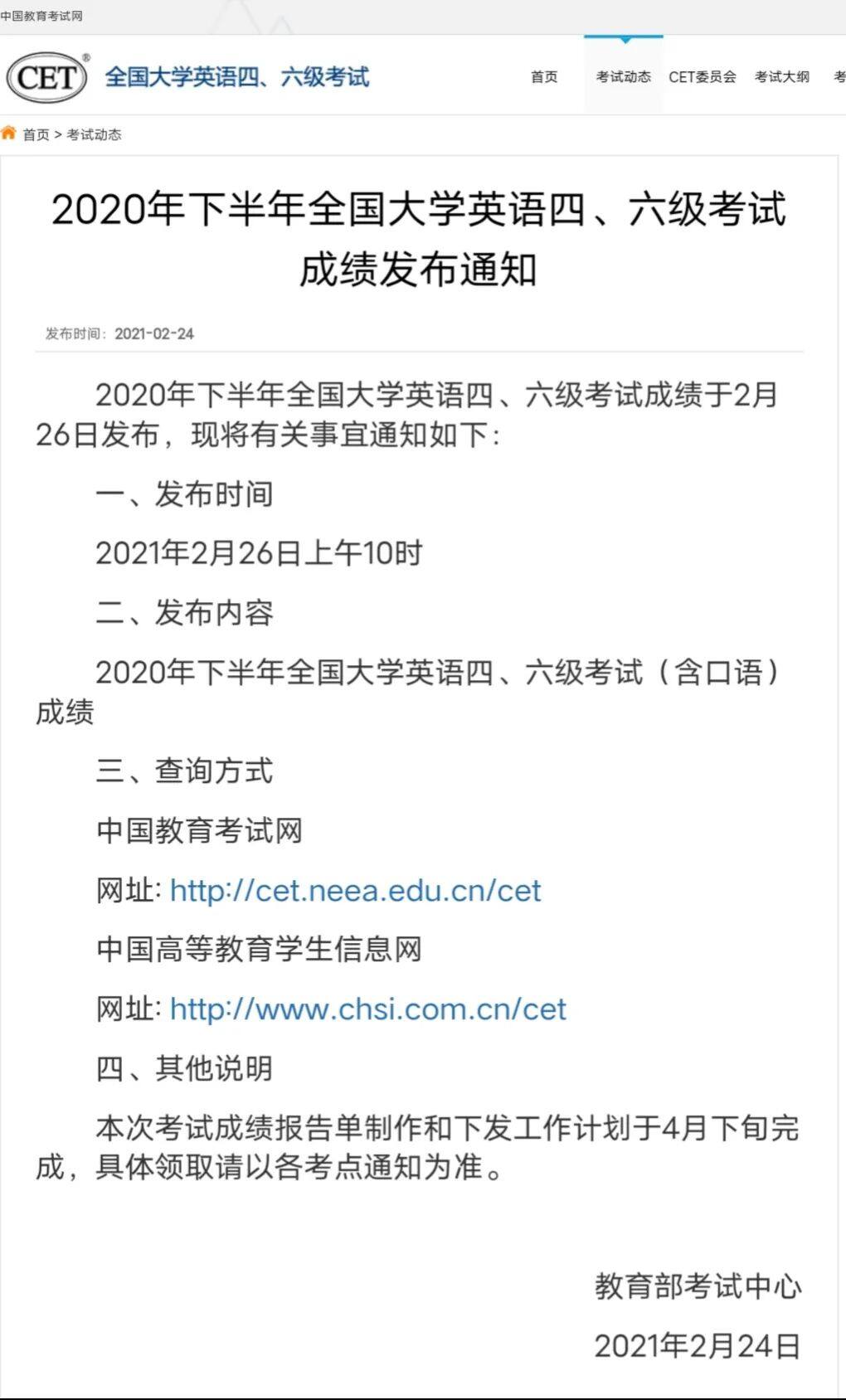Screen dimensions: 846x1400
Task: Go to the 首页 navigation item
Action: [544, 76]
